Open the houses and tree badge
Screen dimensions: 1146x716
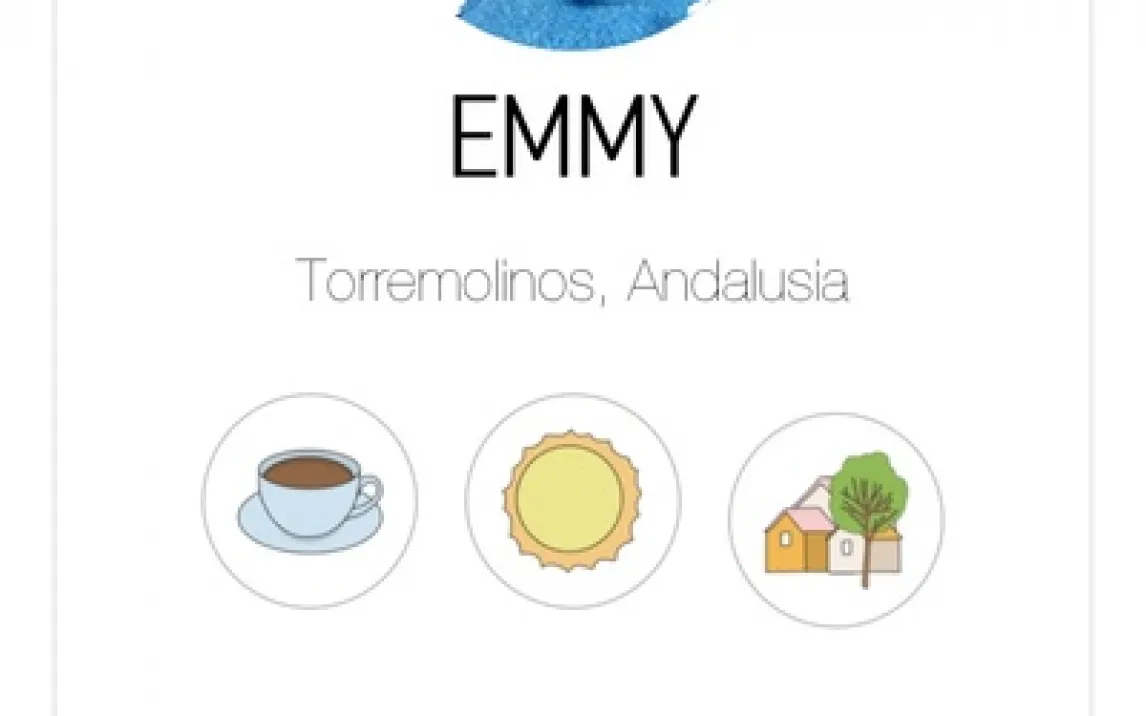point(836,520)
